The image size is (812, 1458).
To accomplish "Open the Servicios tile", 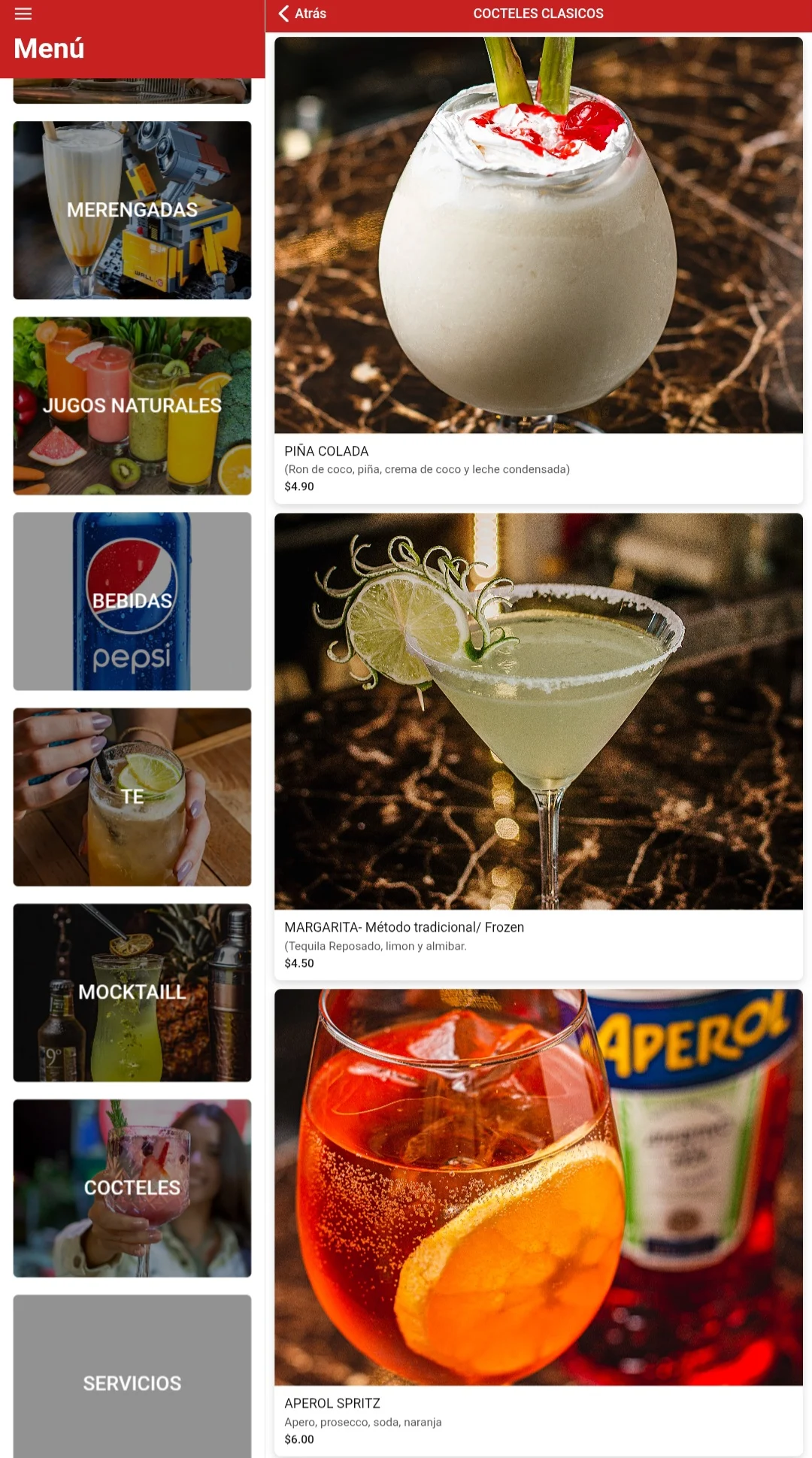I will pyautogui.click(x=132, y=1382).
